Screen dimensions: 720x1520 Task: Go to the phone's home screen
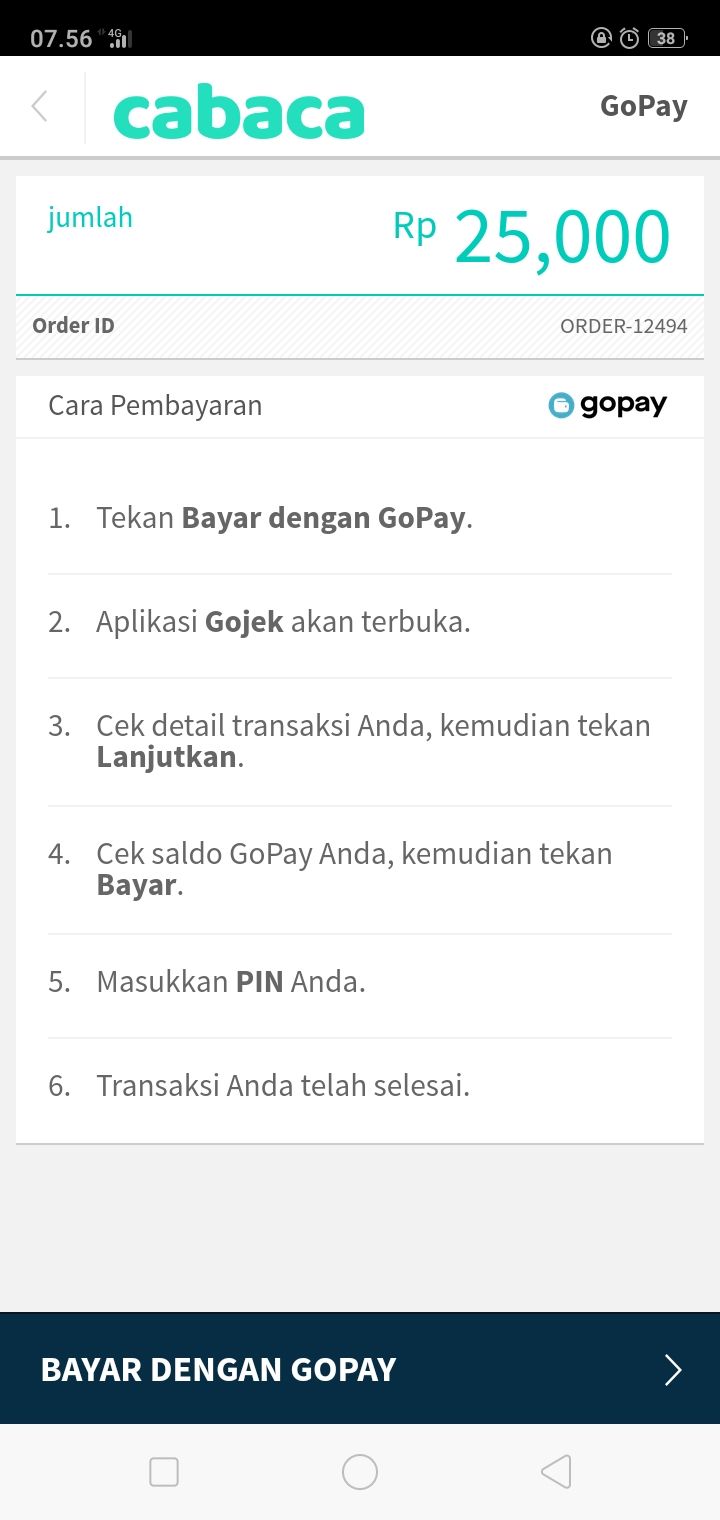click(x=360, y=1472)
